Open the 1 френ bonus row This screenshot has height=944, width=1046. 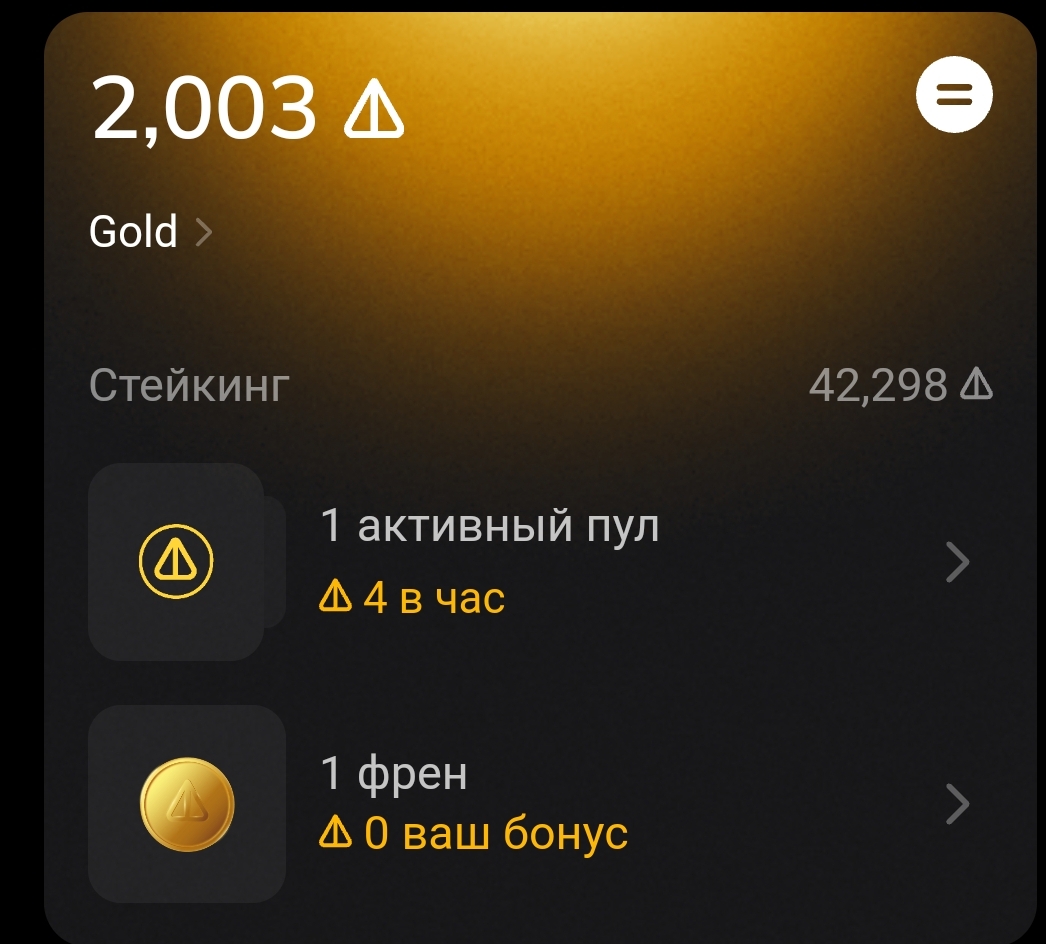pos(540,804)
